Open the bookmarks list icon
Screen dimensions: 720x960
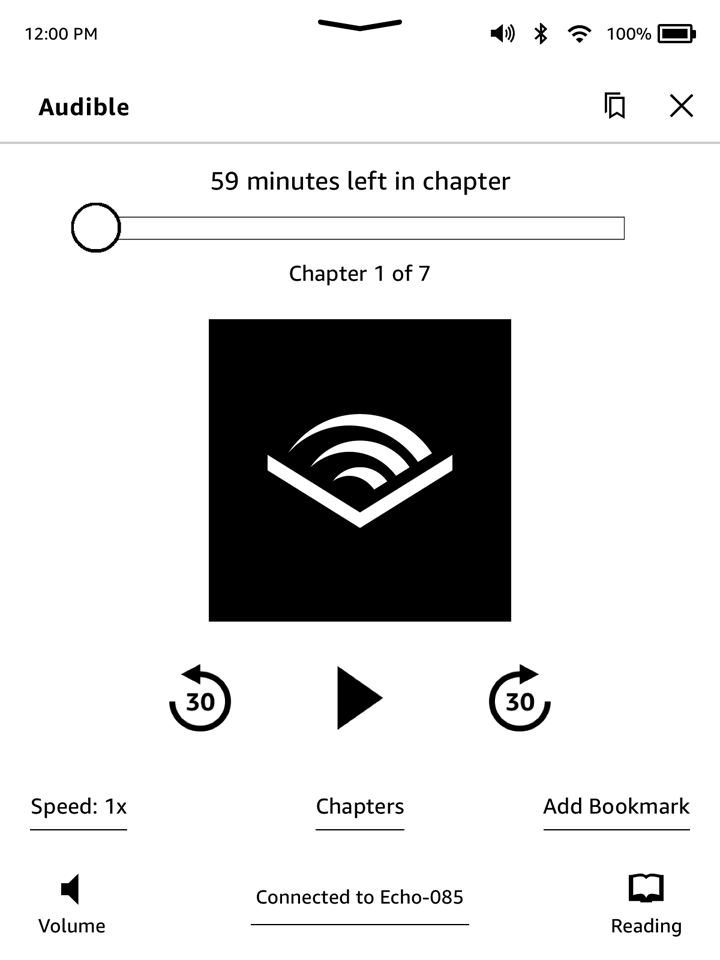tap(615, 106)
